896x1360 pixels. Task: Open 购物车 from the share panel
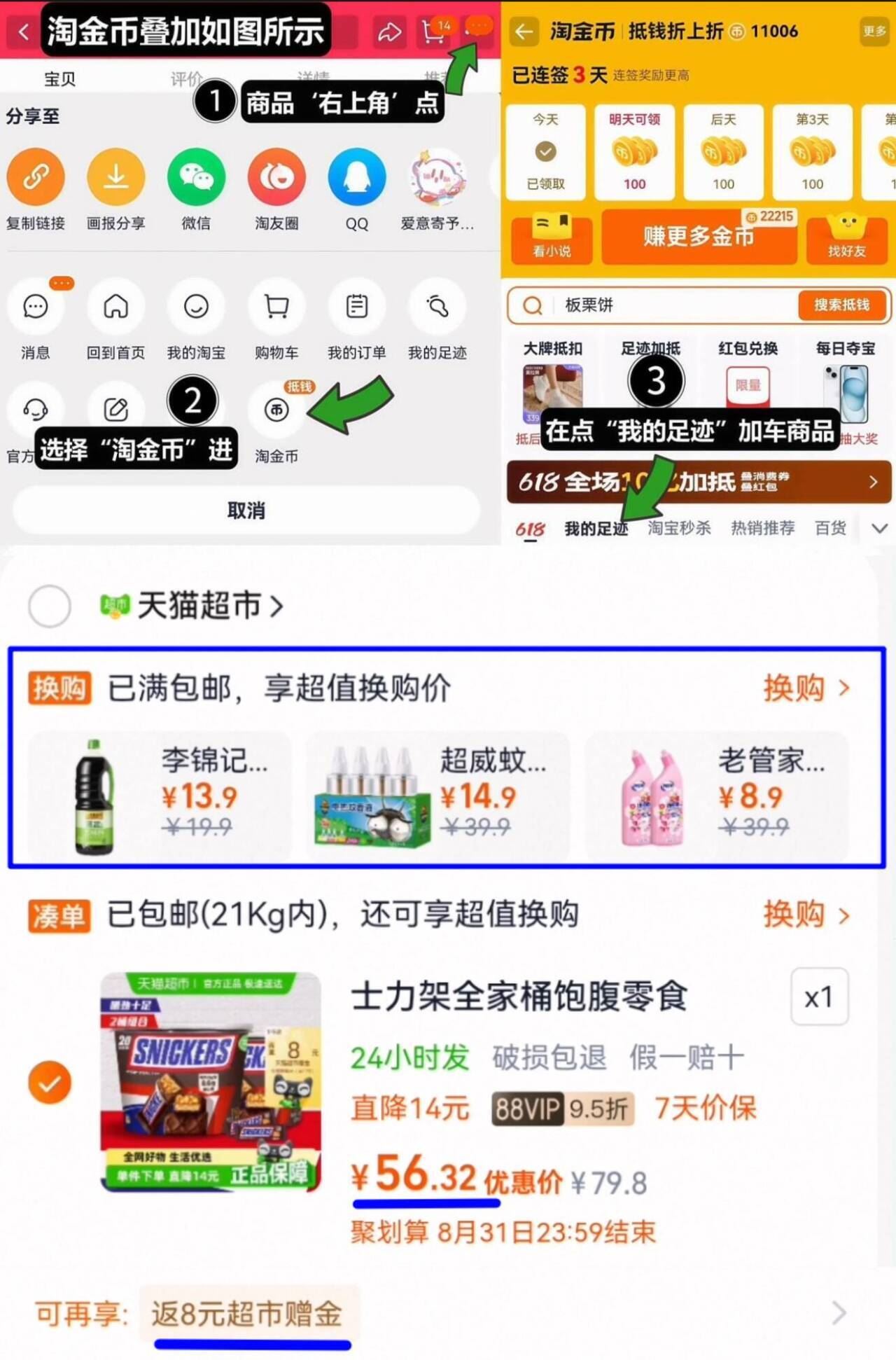tap(276, 306)
